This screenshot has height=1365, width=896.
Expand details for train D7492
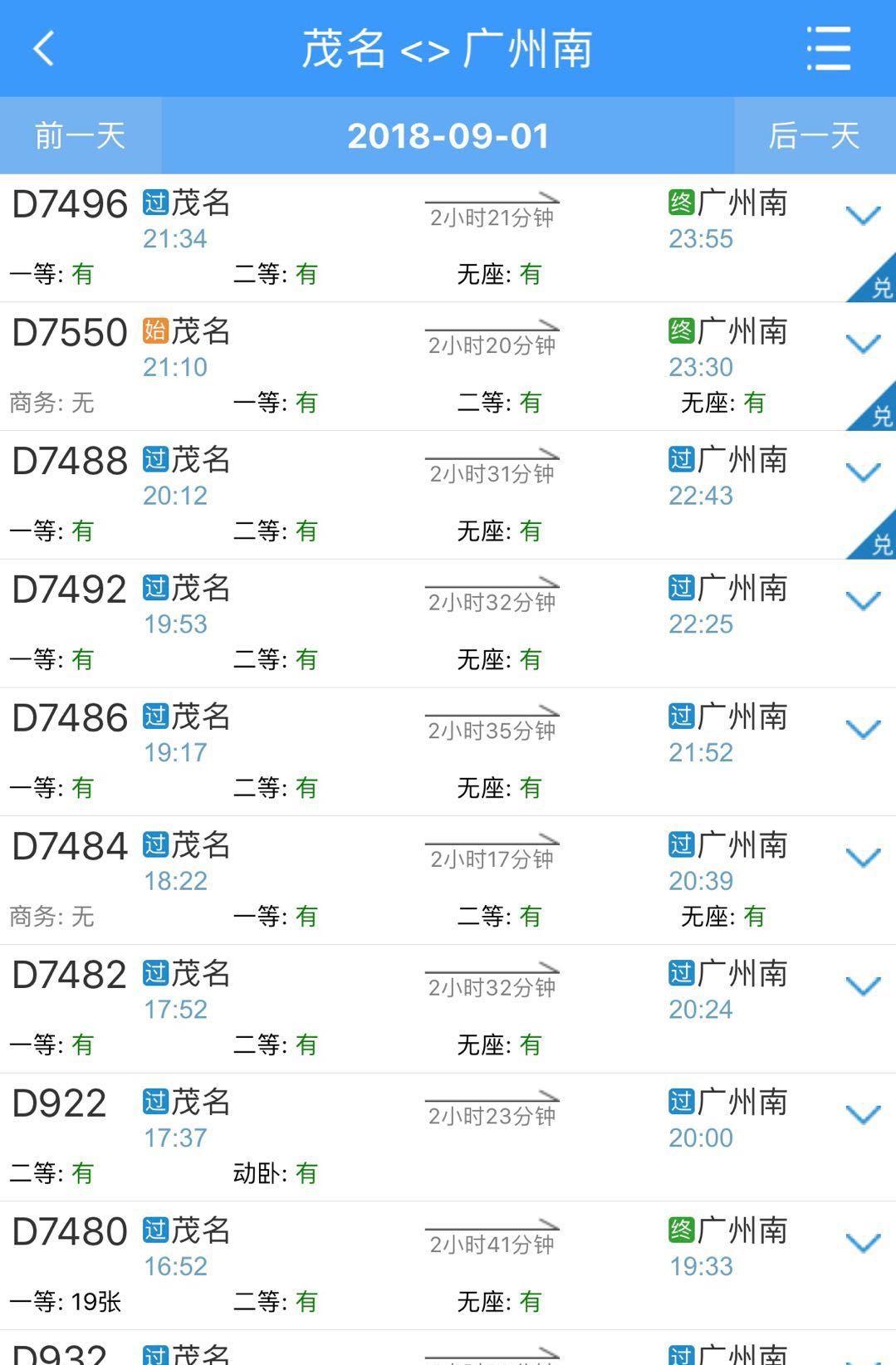tap(863, 600)
